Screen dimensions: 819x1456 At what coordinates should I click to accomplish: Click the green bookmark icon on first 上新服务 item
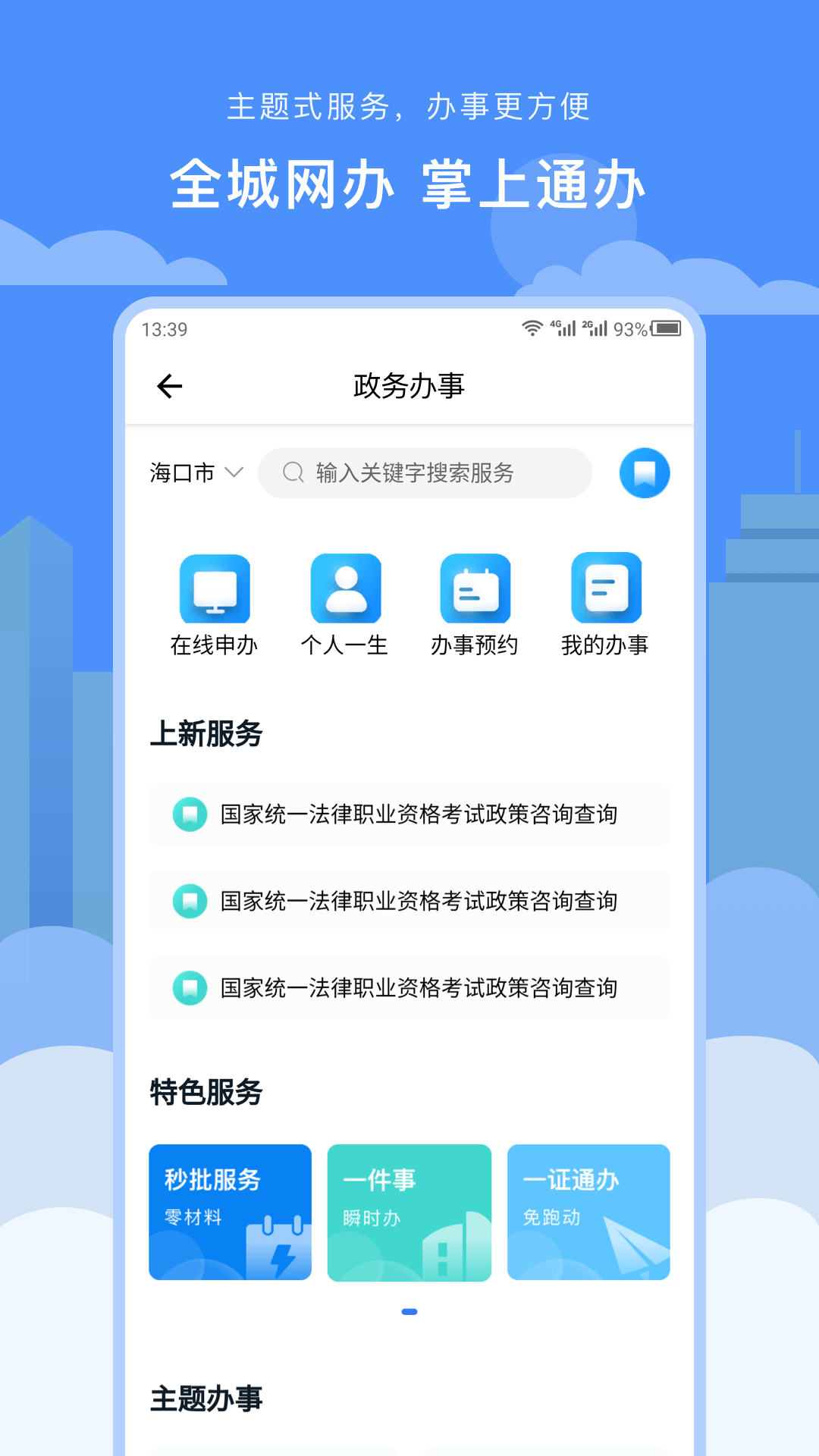pyautogui.click(x=190, y=815)
